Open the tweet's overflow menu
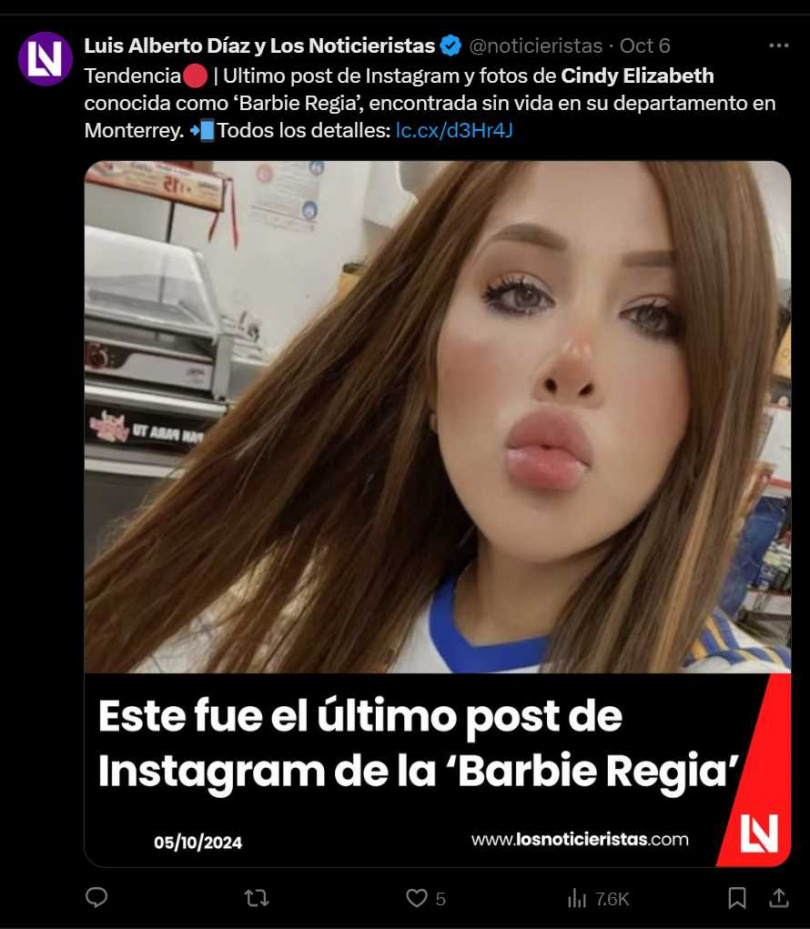Screen dimensions: 810x929 point(778,46)
